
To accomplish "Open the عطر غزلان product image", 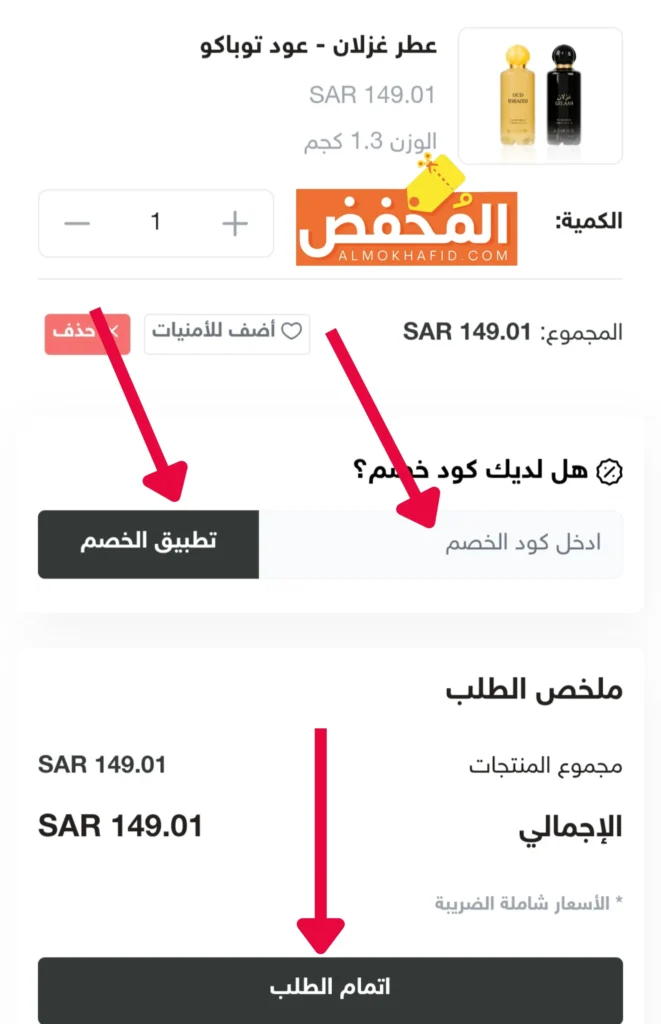I will pyautogui.click(x=540, y=96).
